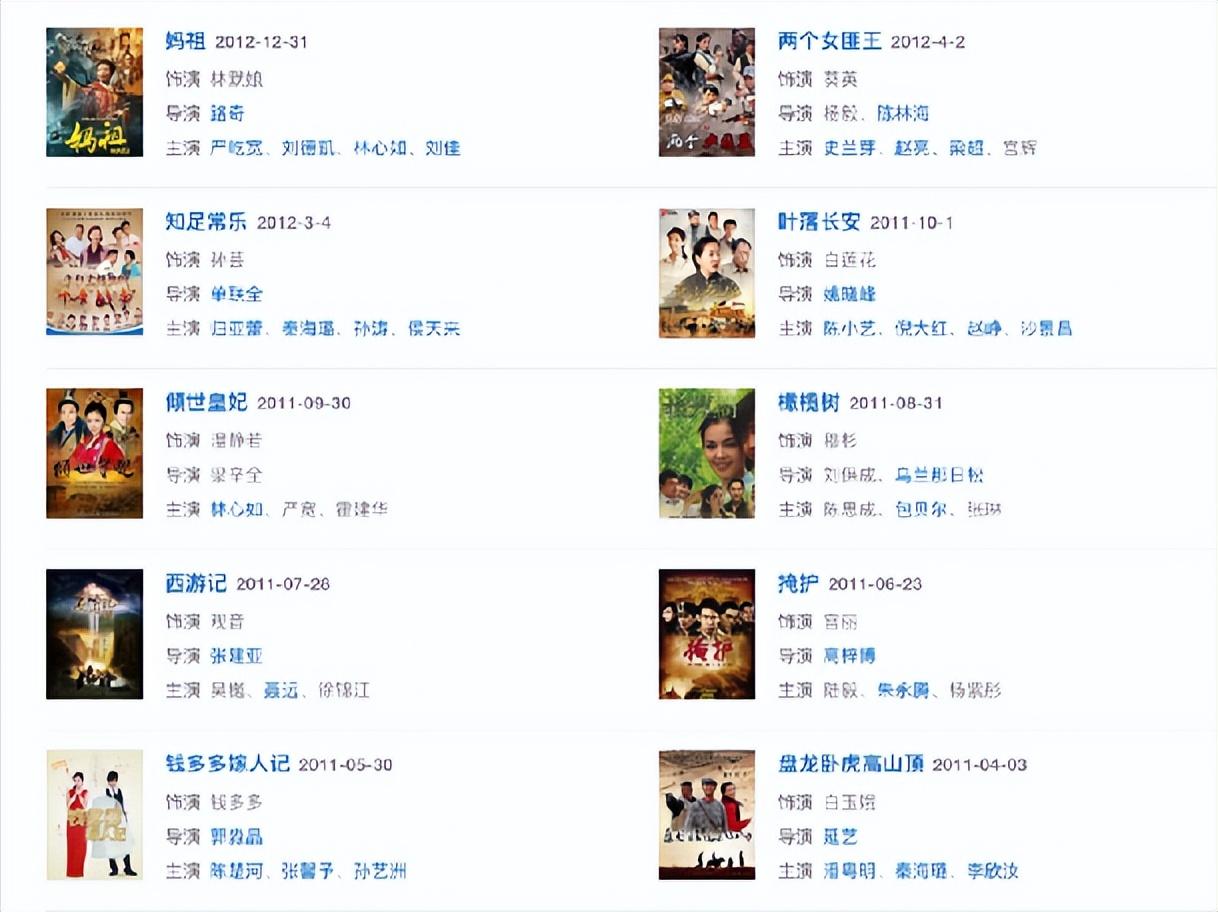1218x912 pixels.
Task: Open the 倾世皇妃 title link
Action: tap(205, 402)
